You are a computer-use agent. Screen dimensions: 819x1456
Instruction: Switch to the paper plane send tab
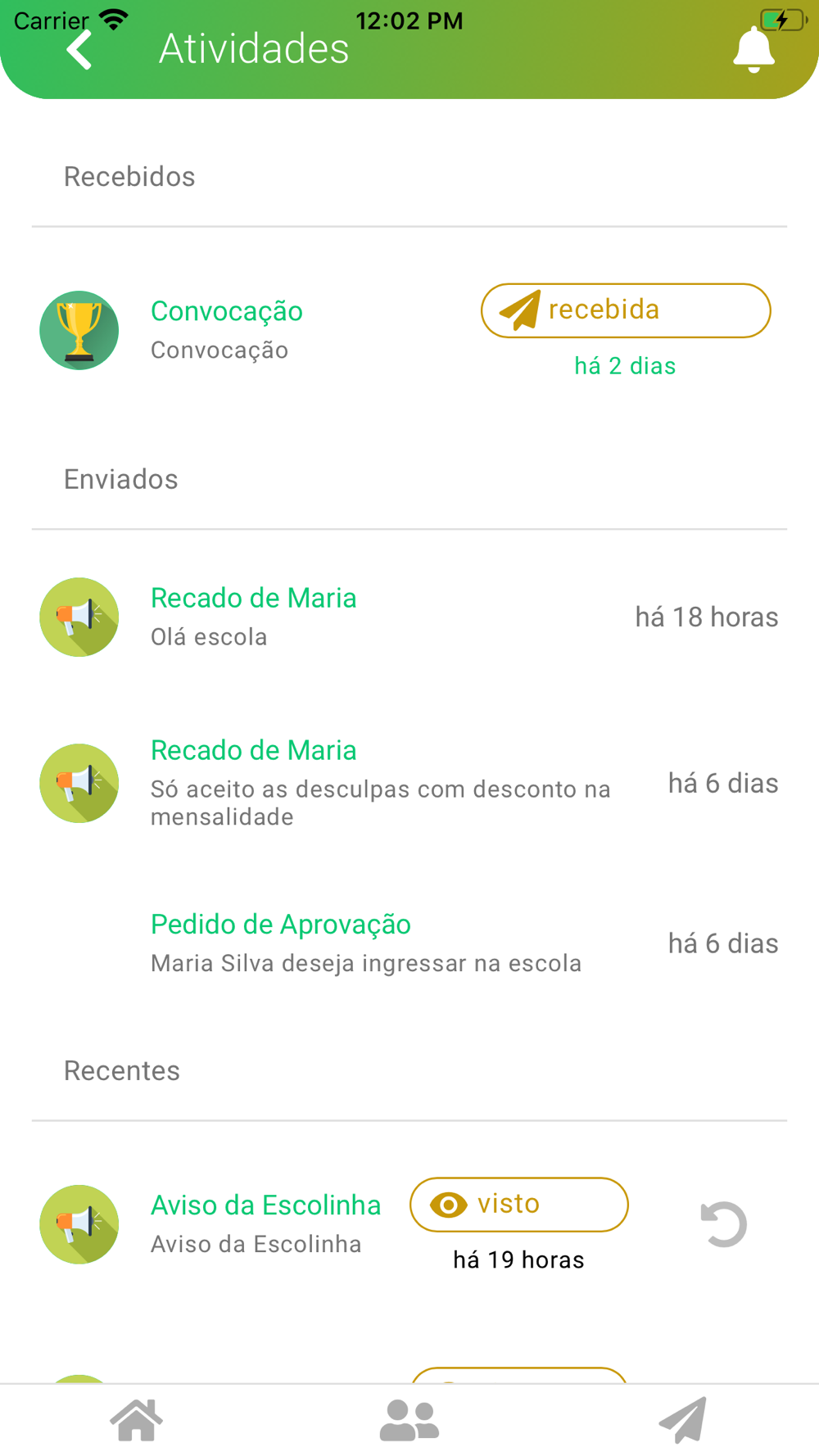coord(682,1420)
